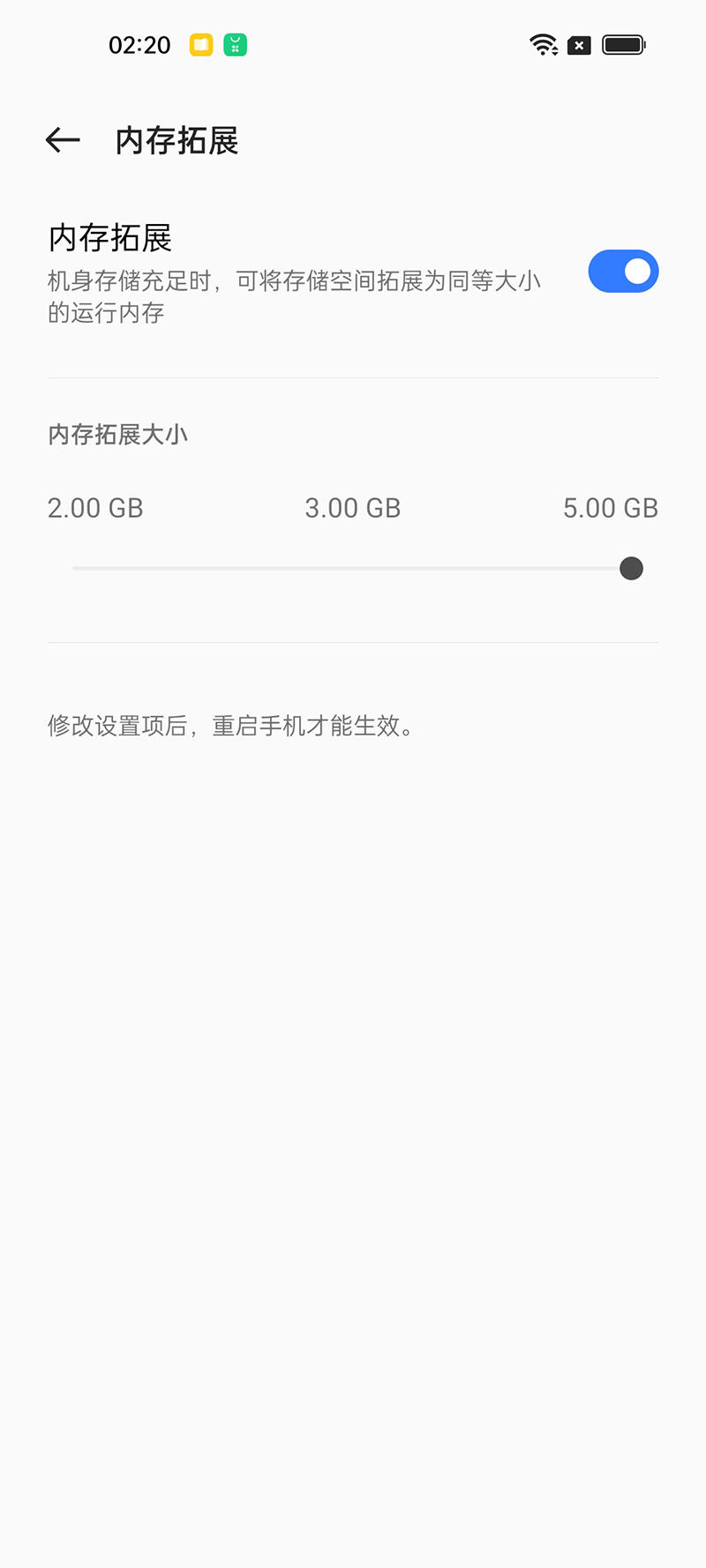The height and width of the screenshot is (1568, 706).
Task: Go back from 内存拓展 page
Action: point(63,140)
